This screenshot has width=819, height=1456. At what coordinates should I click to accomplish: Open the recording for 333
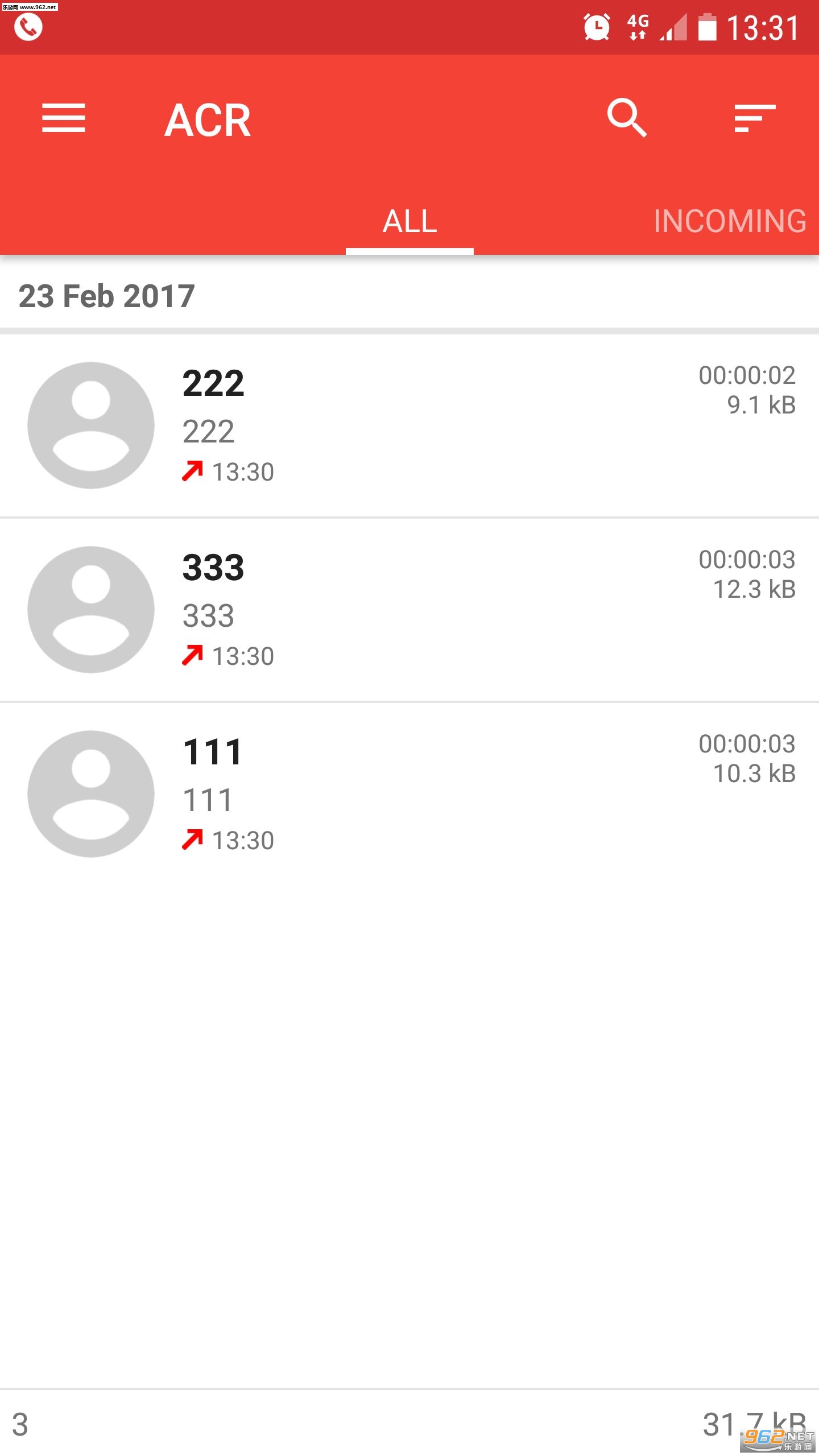click(409, 610)
